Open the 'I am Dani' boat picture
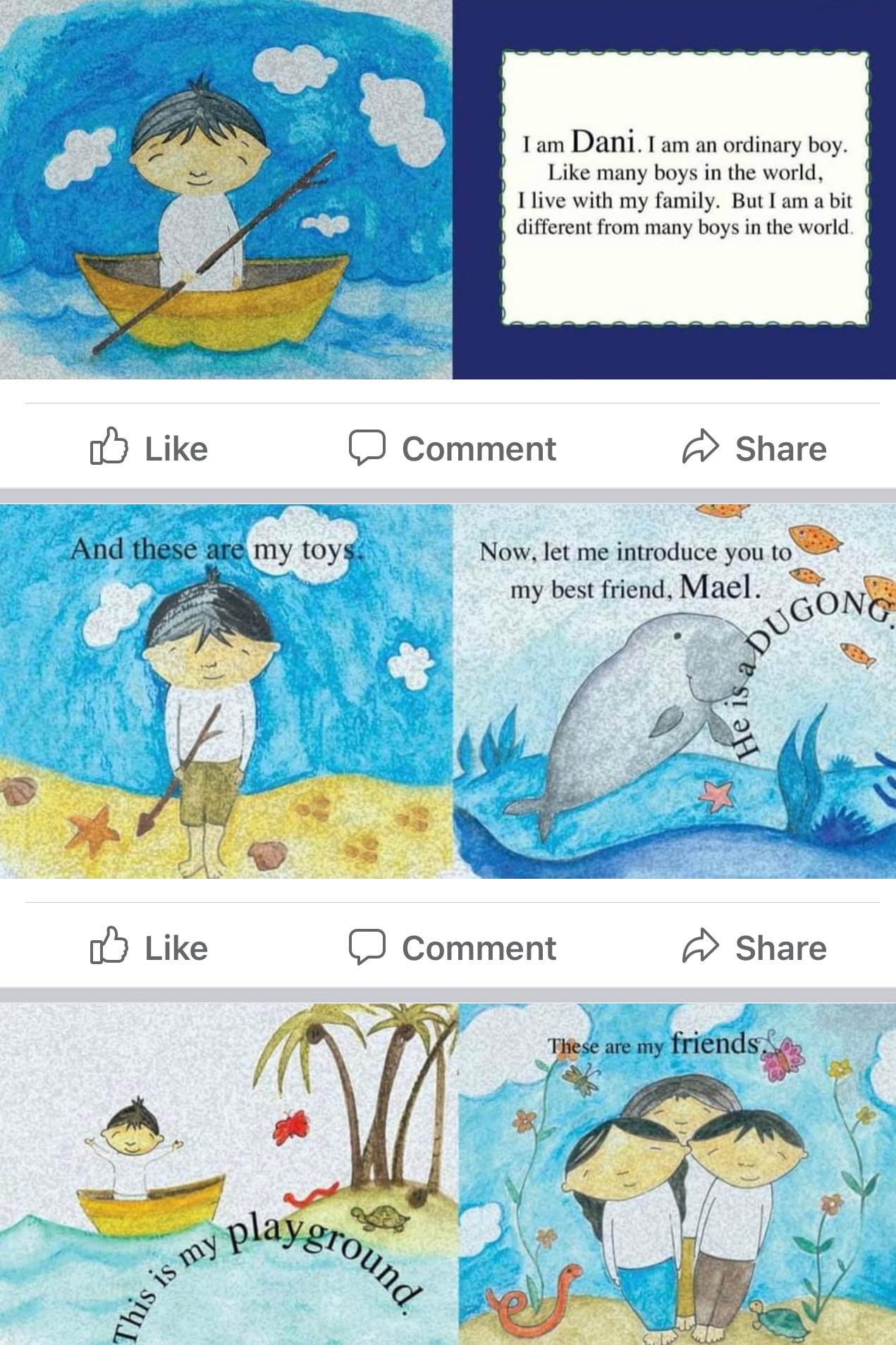 (x=226, y=190)
